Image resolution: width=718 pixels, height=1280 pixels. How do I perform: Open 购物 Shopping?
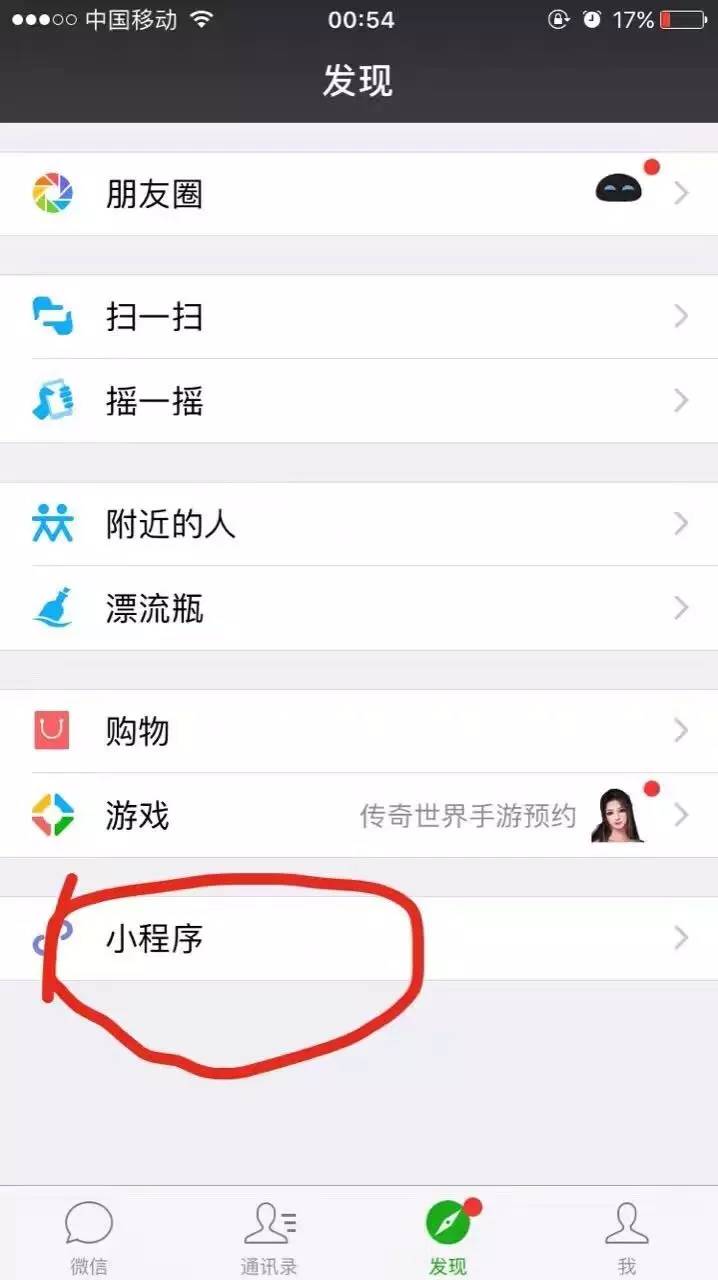(359, 731)
